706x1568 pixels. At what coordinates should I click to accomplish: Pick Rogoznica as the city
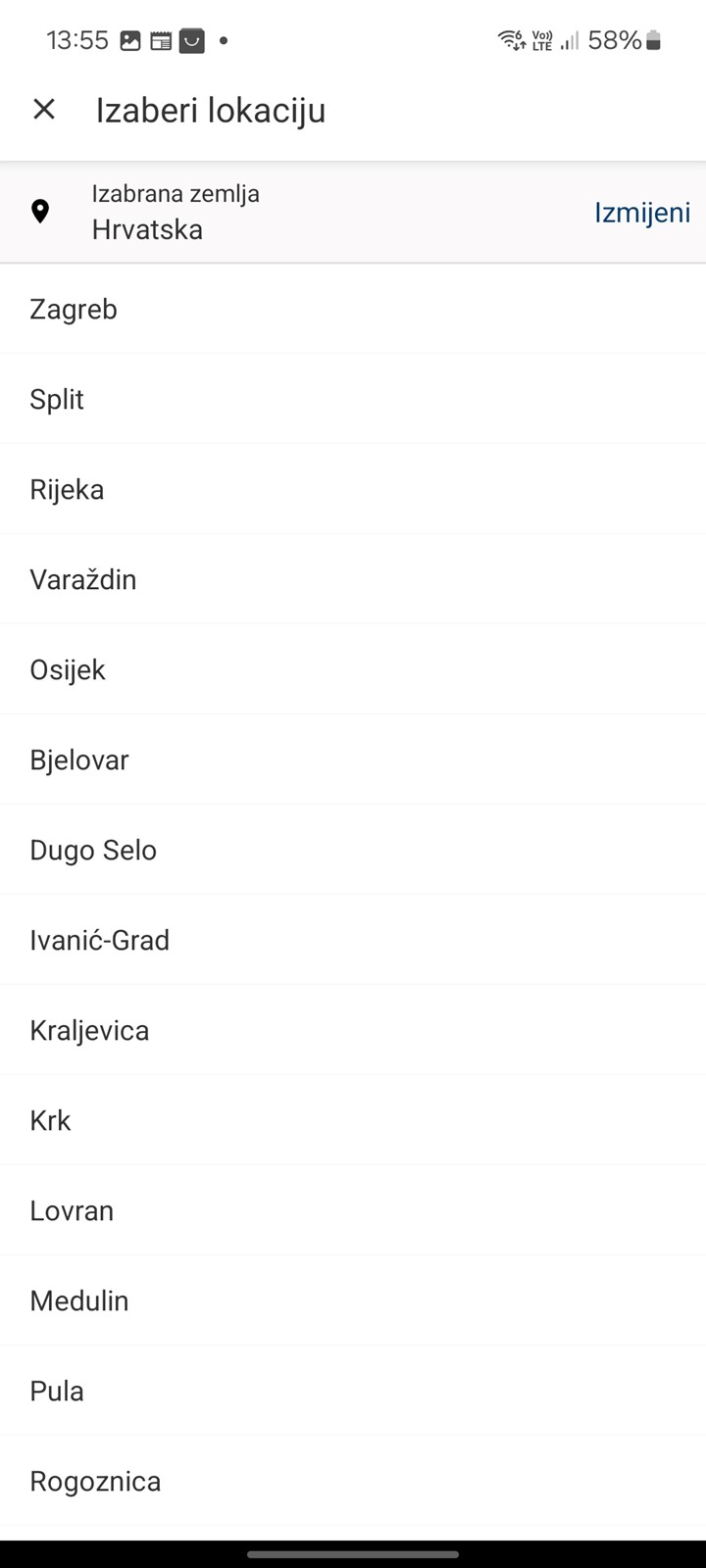click(353, 1481)
